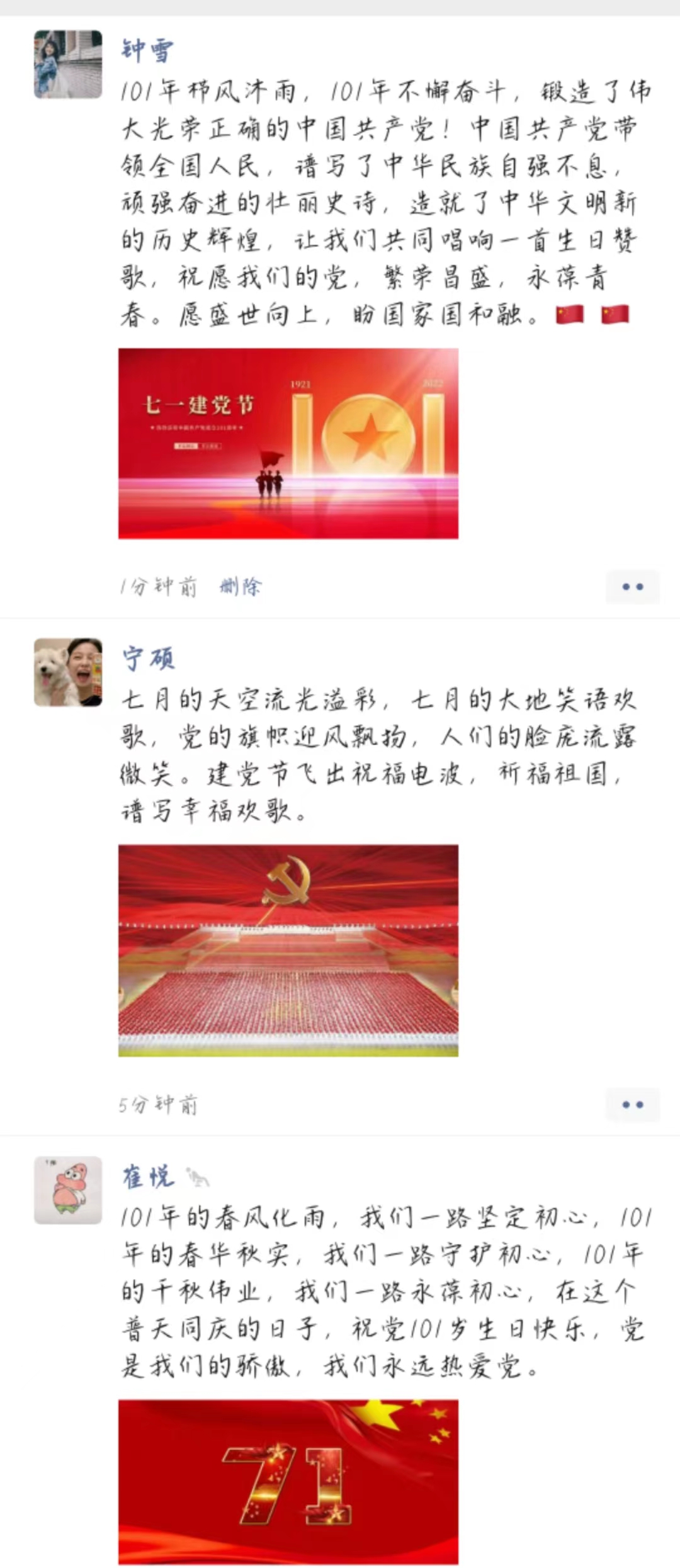Open 崔悦's profile avatar
Screen dimensions: 680x1568
[68, 1190]
